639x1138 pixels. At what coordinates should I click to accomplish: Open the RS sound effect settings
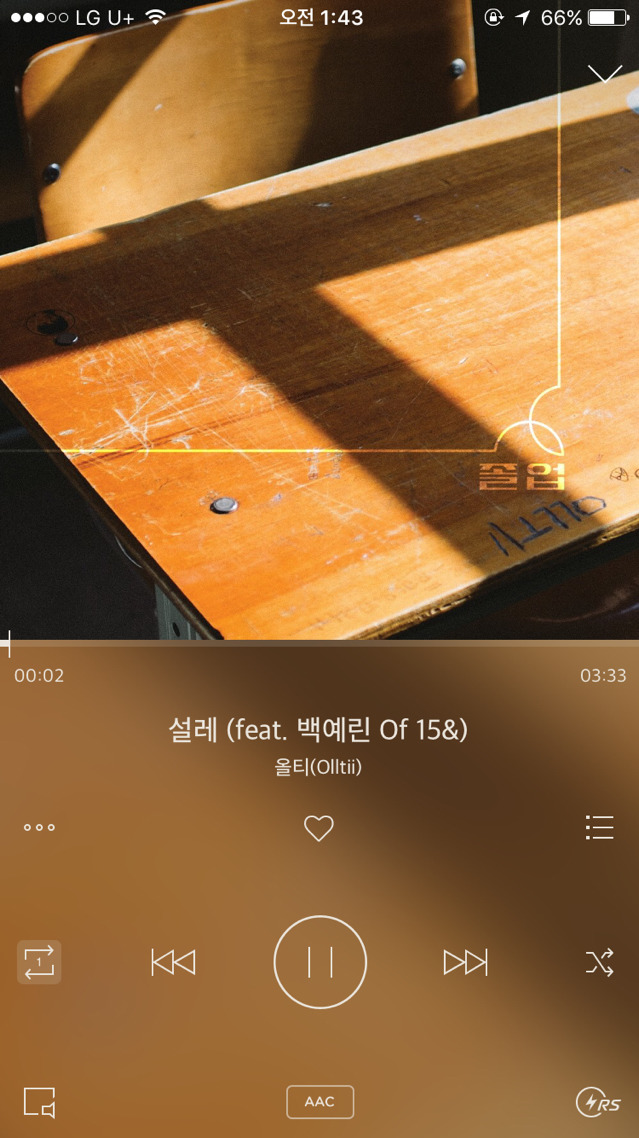click(x=598, y=1102)
